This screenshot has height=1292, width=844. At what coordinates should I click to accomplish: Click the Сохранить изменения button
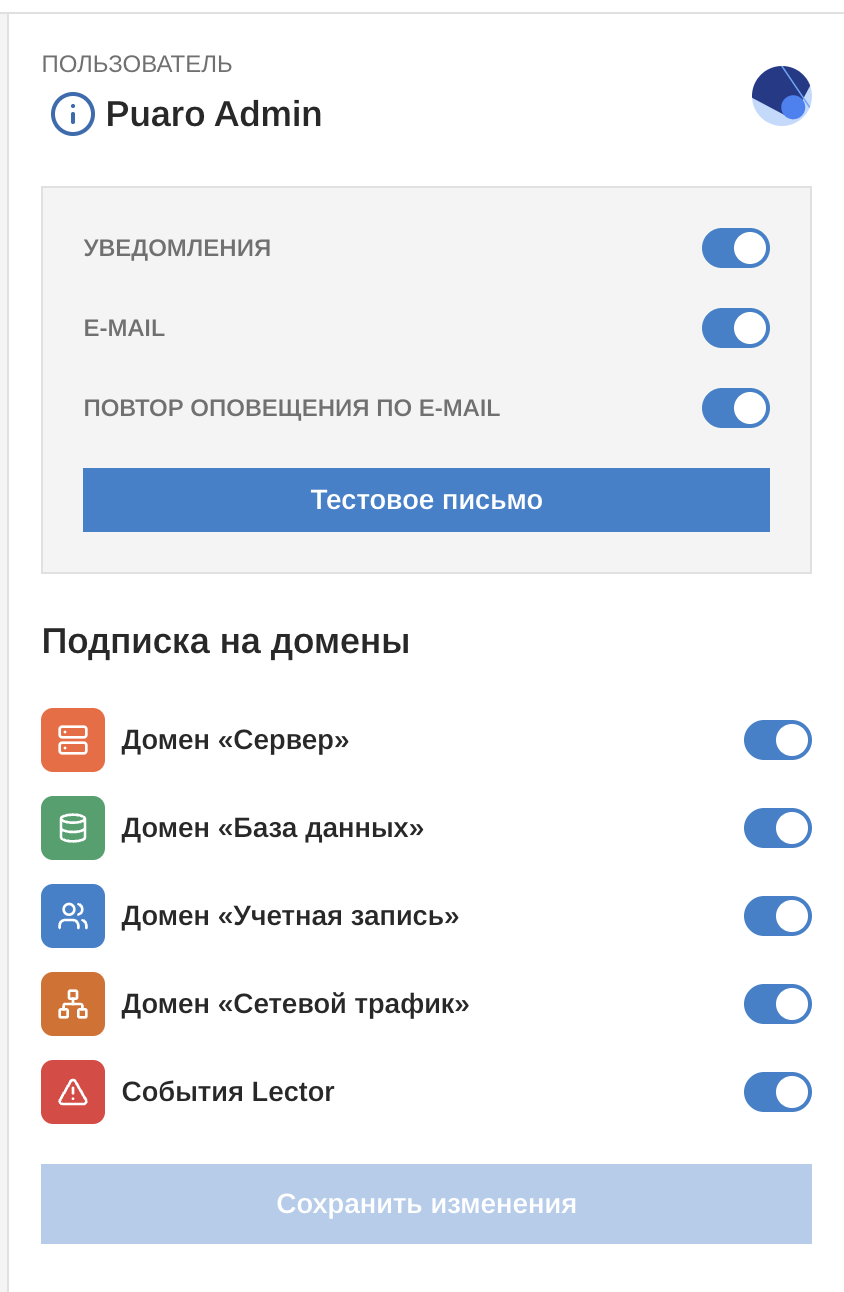(x=426, y=1204)
